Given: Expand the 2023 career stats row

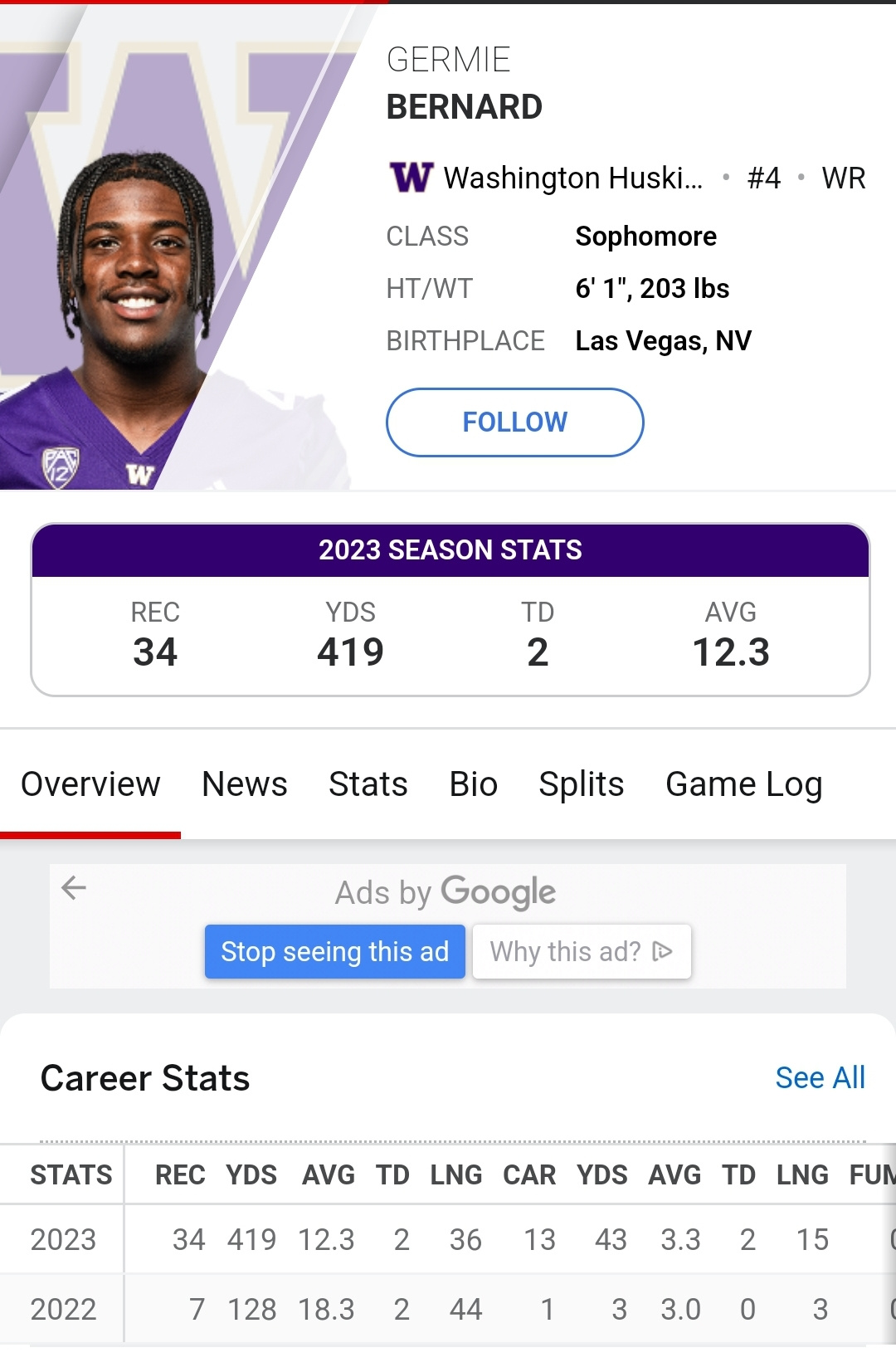Looking at the screenshot, I should (448, 1238).
